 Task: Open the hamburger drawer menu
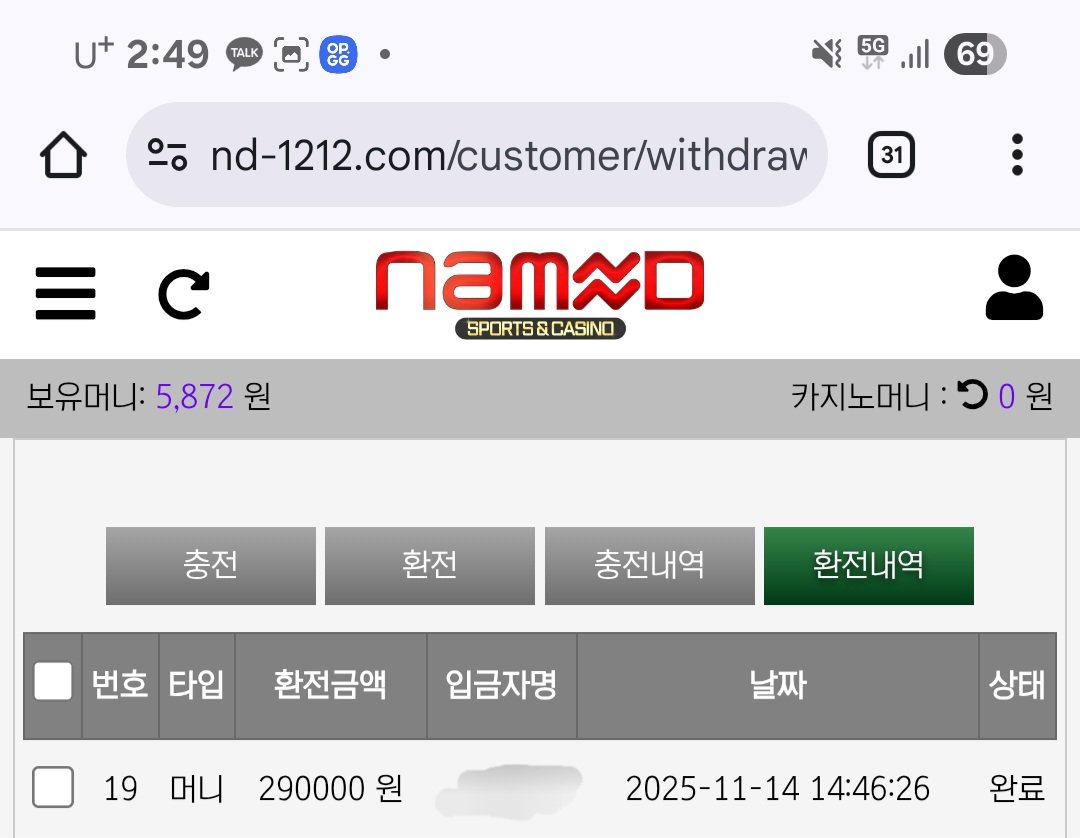(x=66, y=293)
